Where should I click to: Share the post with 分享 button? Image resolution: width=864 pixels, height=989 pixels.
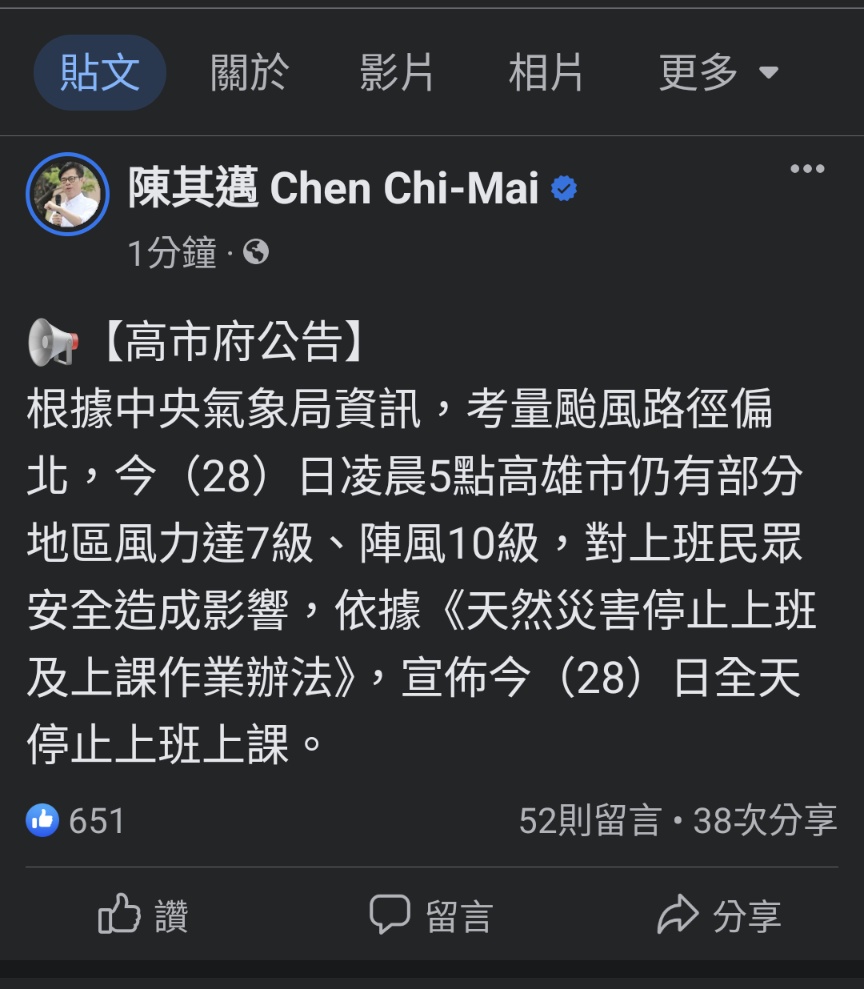(719, 915)
